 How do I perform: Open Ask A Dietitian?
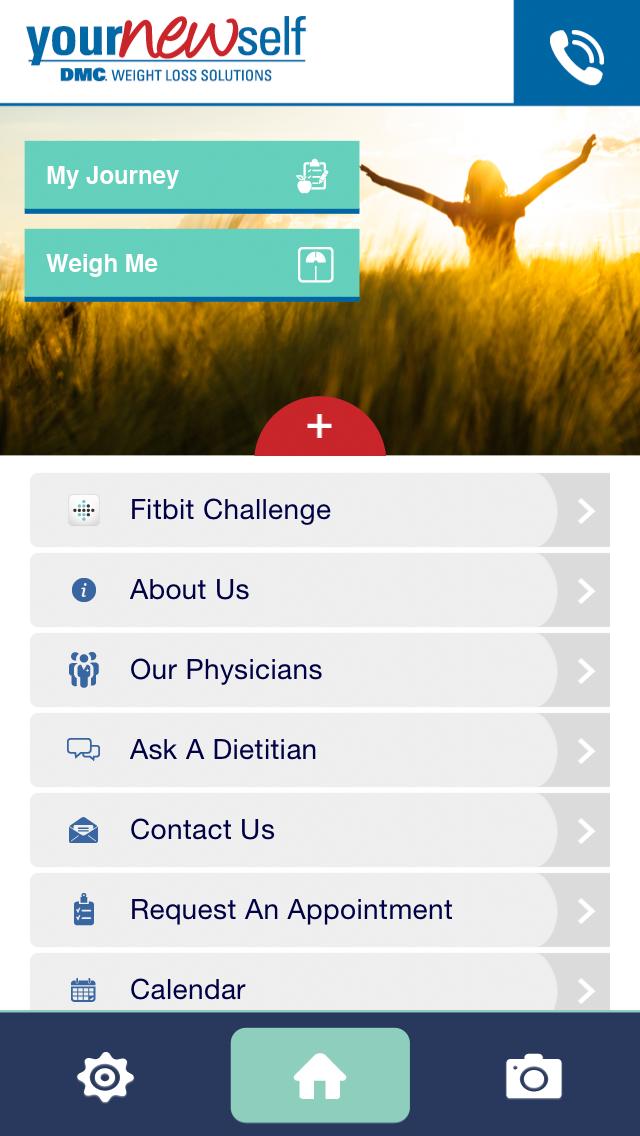[x=320, y=750]
